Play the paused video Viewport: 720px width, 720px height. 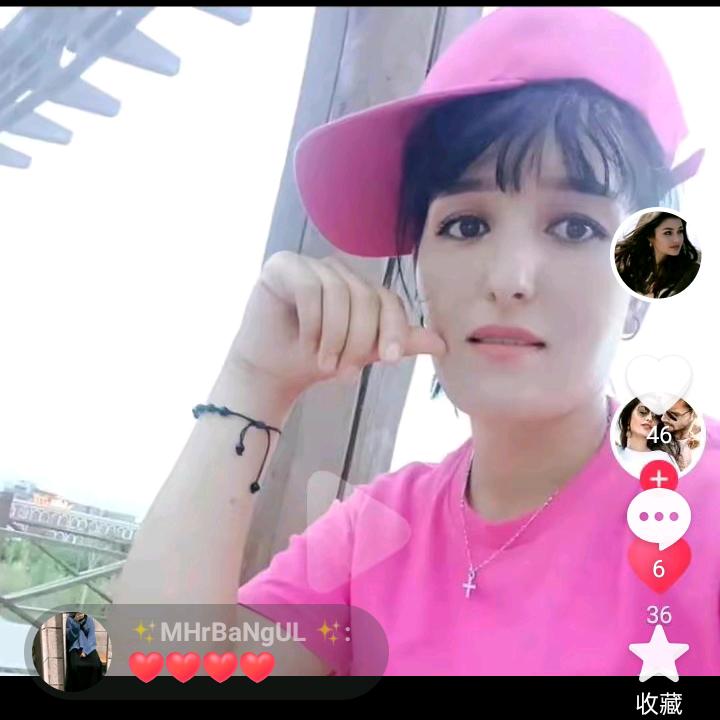tap(355, 529)
